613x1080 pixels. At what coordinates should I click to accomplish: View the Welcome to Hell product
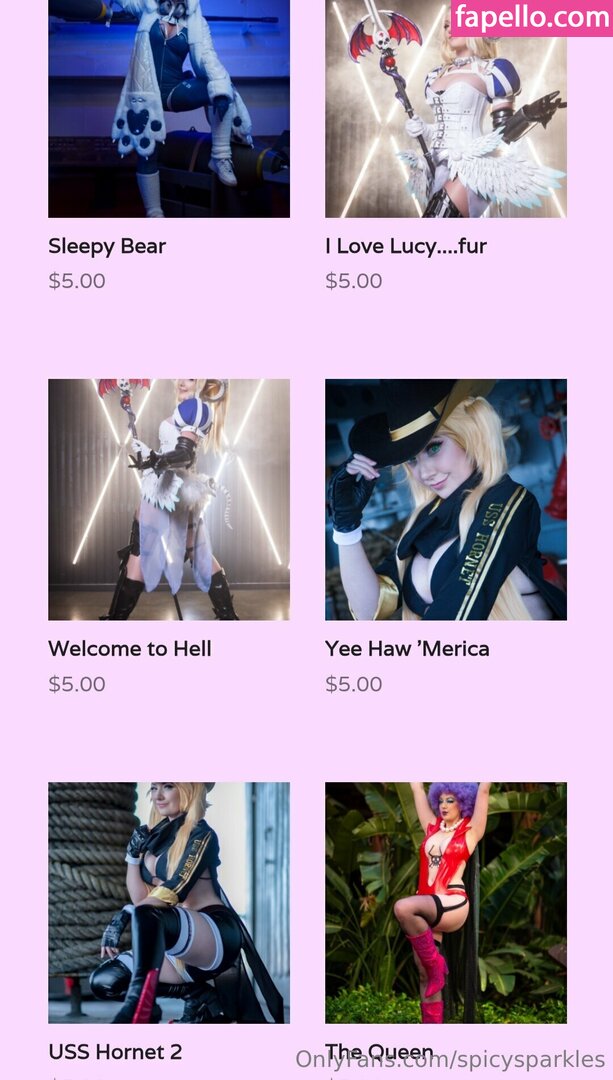coord(168,499)
